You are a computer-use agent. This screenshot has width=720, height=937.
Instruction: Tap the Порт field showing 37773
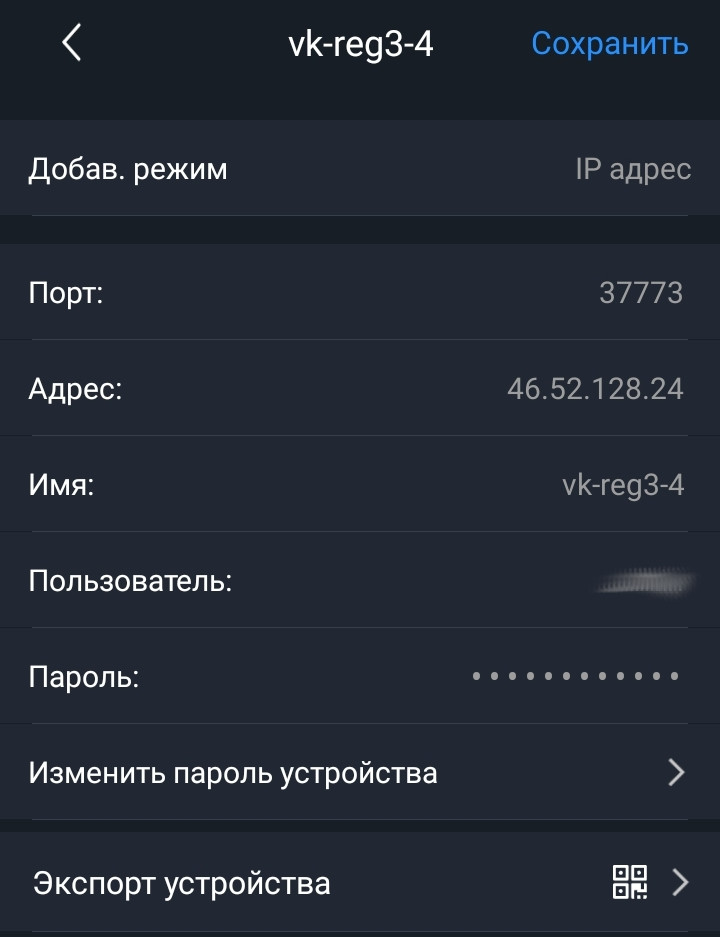pyautogui.click(x=360, y=292)
